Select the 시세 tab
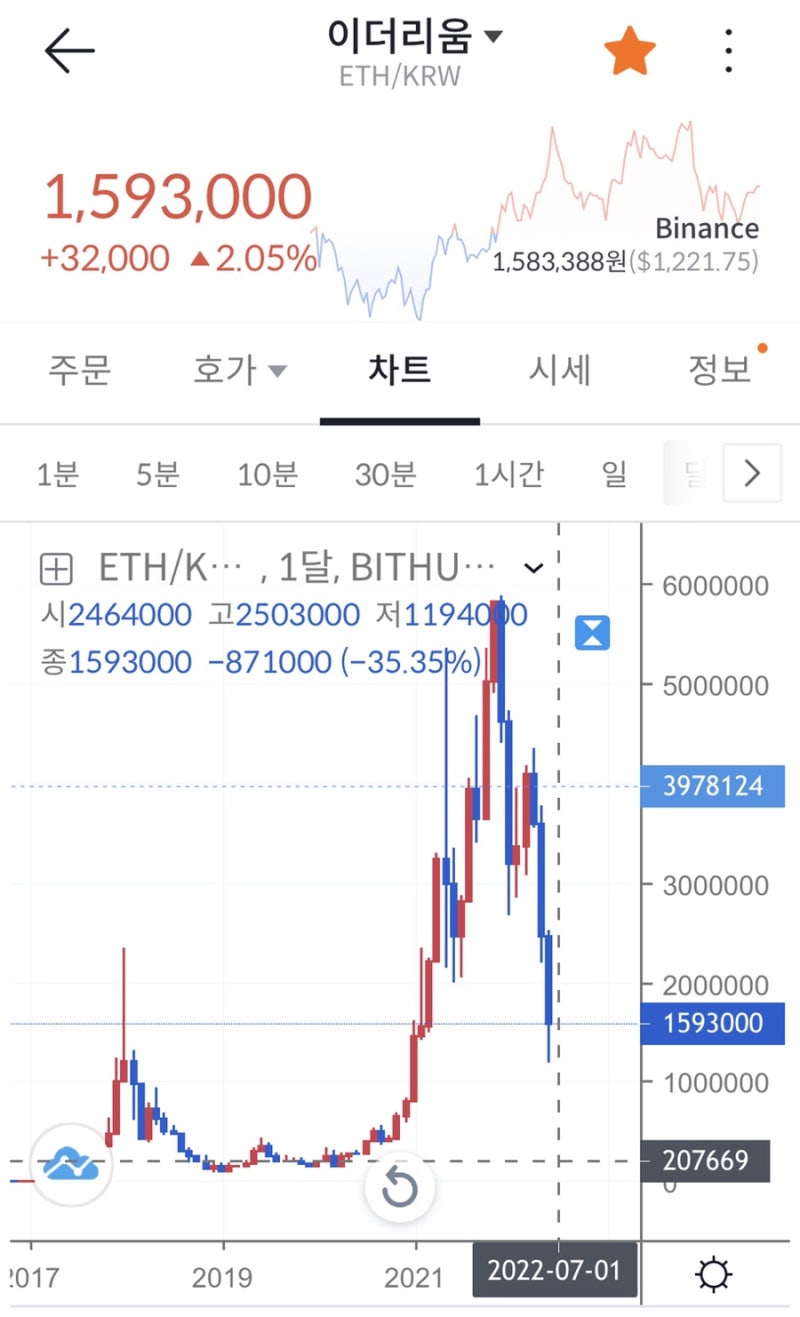Screen dimensions: 800x1317 coord(560,370)
